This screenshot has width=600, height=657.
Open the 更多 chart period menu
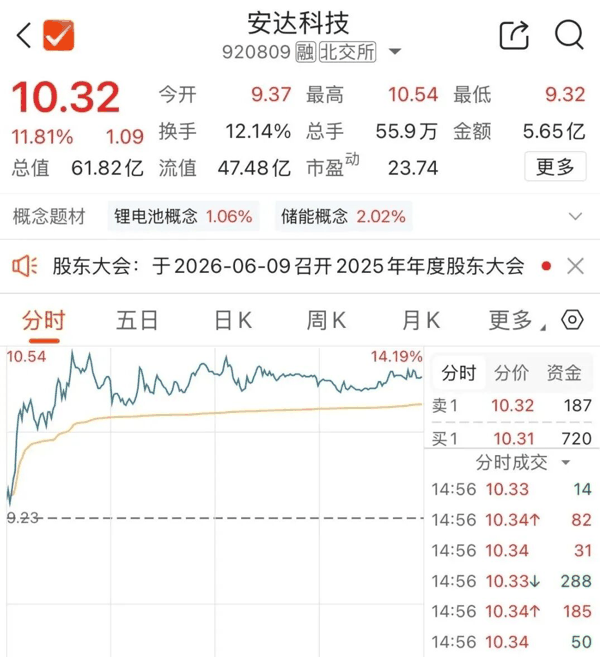[516, 321]
